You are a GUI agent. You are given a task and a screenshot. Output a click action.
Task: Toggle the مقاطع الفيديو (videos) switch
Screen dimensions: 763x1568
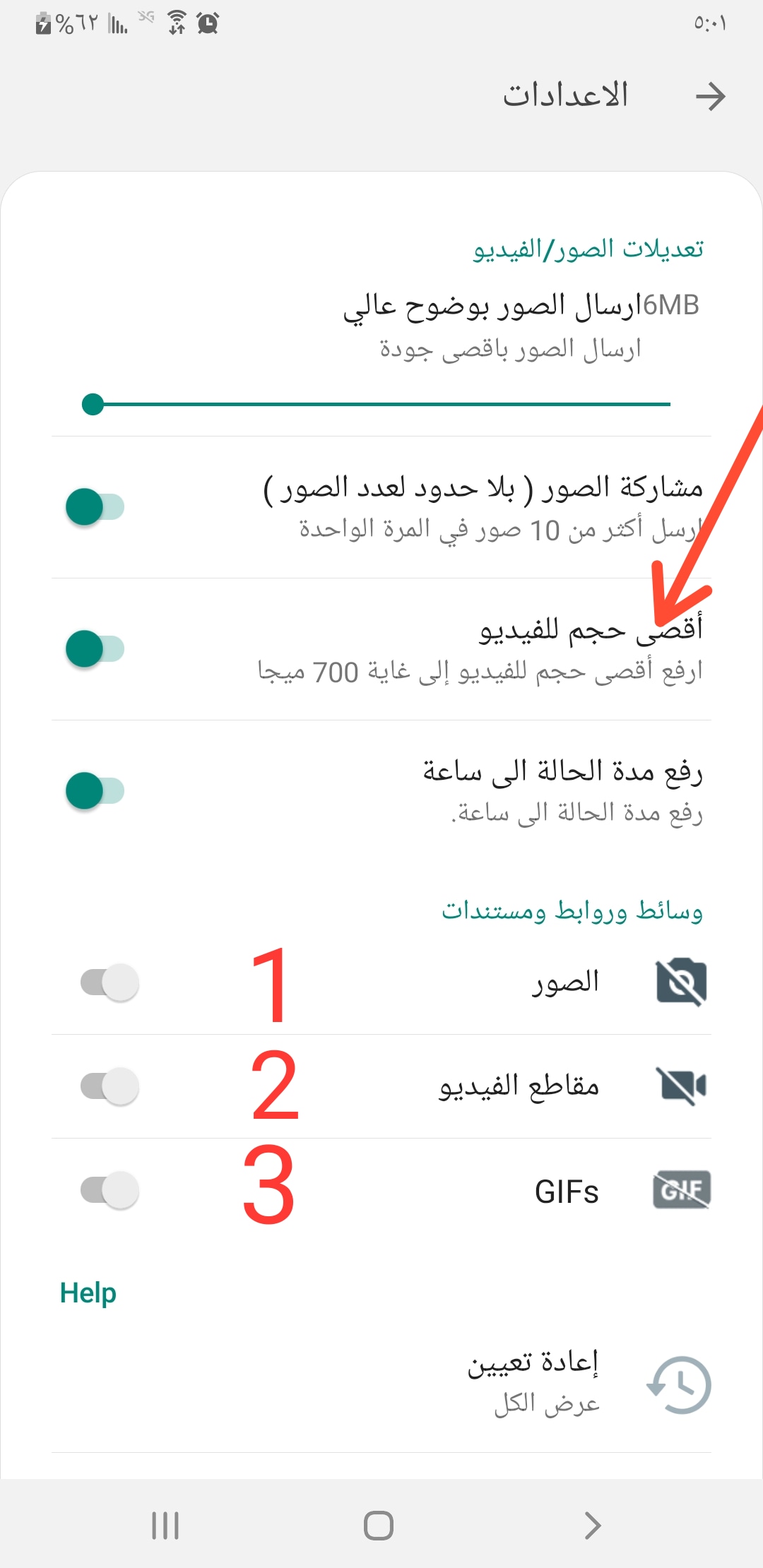point(110,1086)
